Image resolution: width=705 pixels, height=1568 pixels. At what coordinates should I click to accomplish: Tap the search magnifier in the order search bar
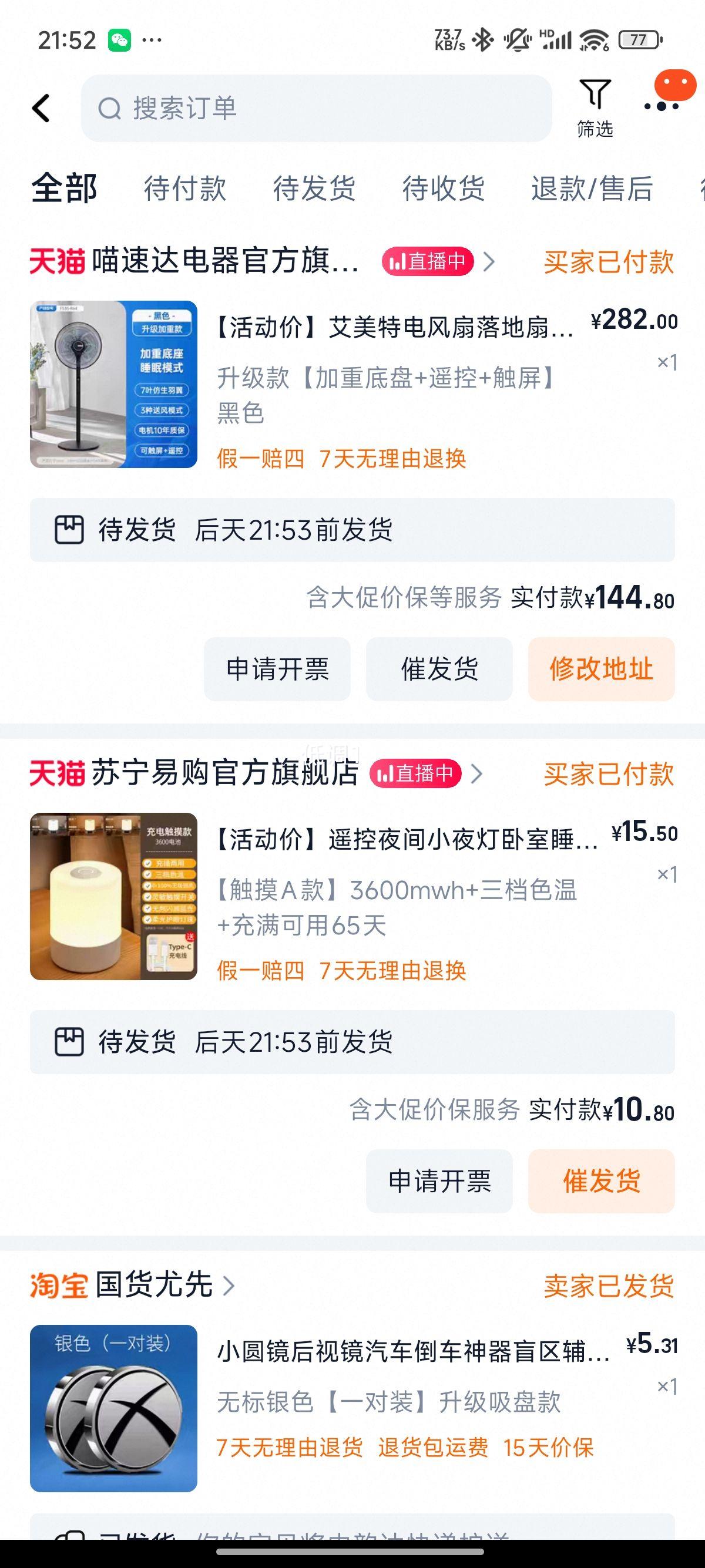(x=110, y=109)
